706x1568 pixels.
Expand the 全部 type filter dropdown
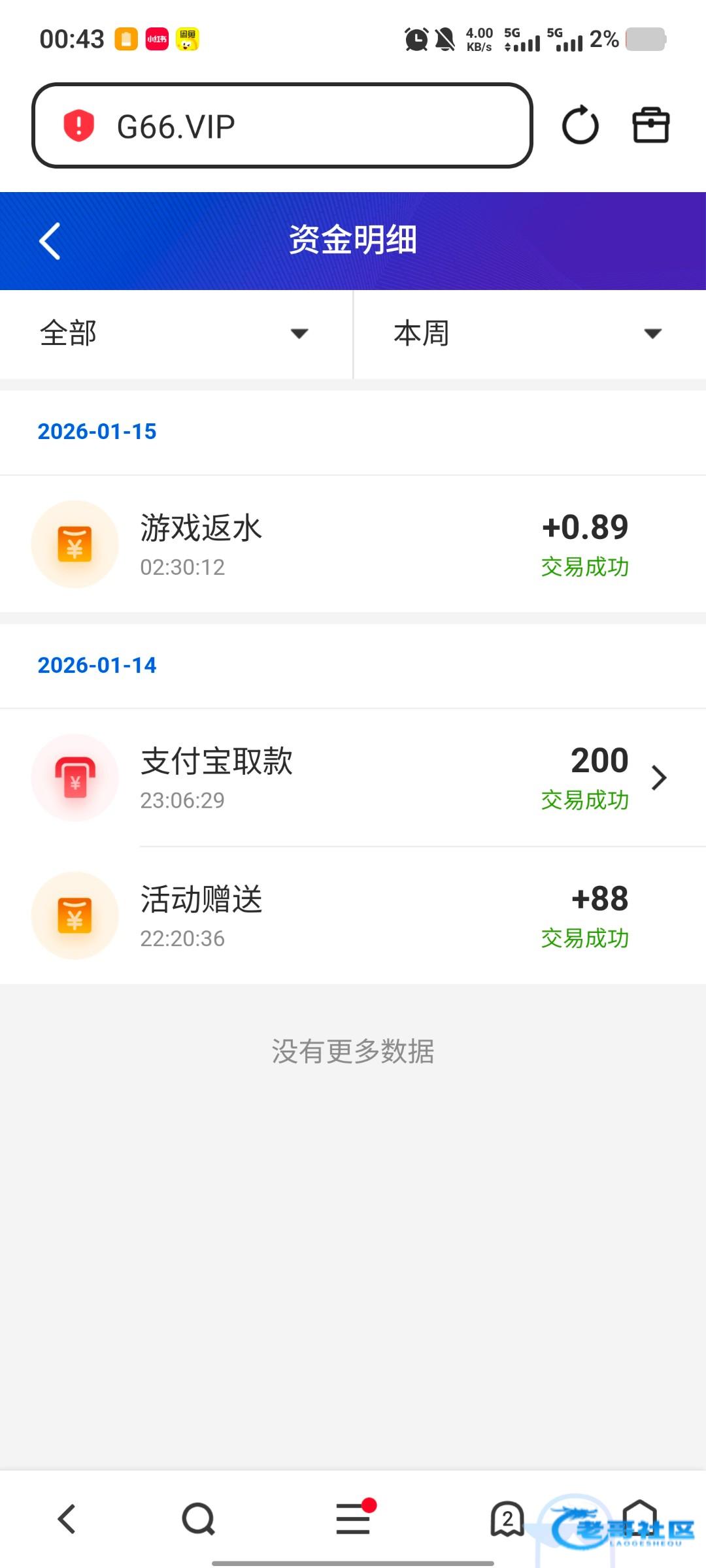tap(176, 334)
